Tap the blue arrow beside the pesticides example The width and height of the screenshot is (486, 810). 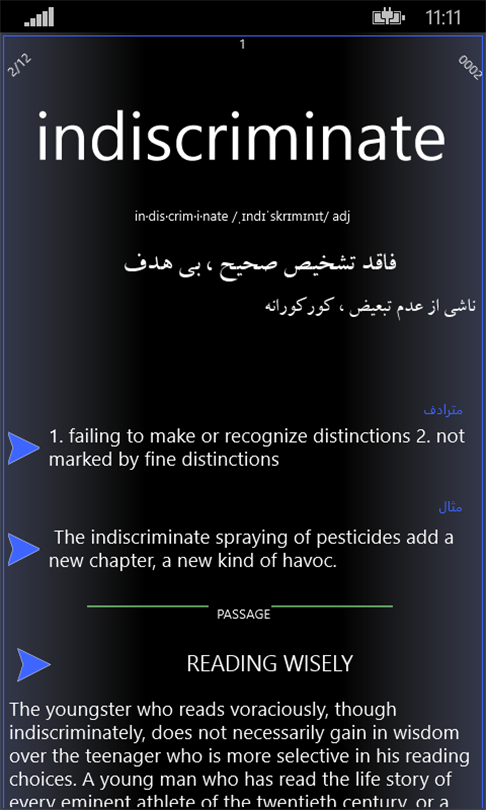point(24,549)
